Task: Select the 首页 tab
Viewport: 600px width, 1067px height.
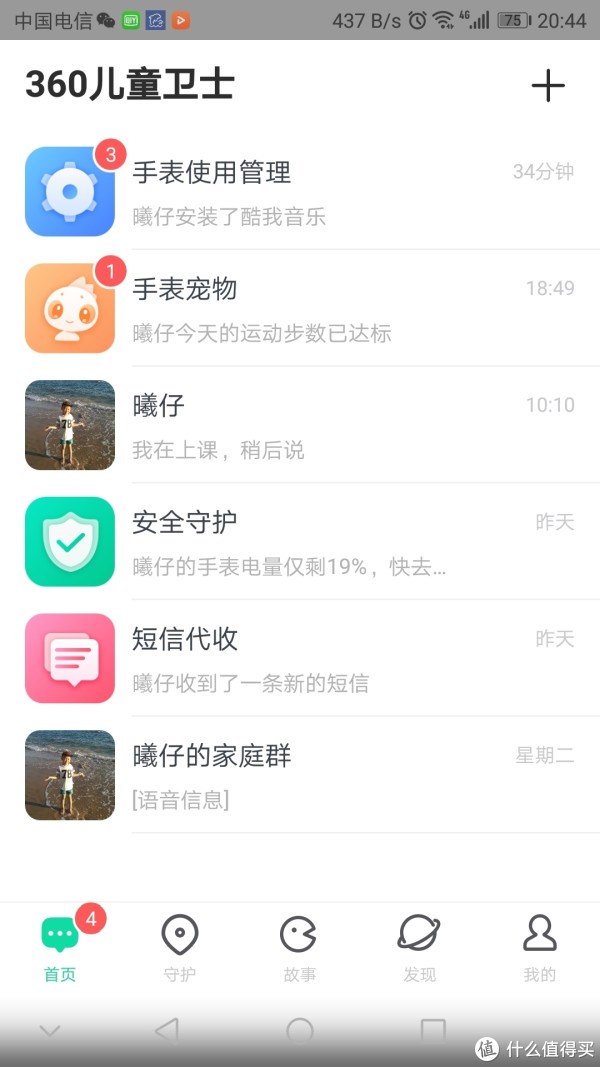Action: [60, 948]
